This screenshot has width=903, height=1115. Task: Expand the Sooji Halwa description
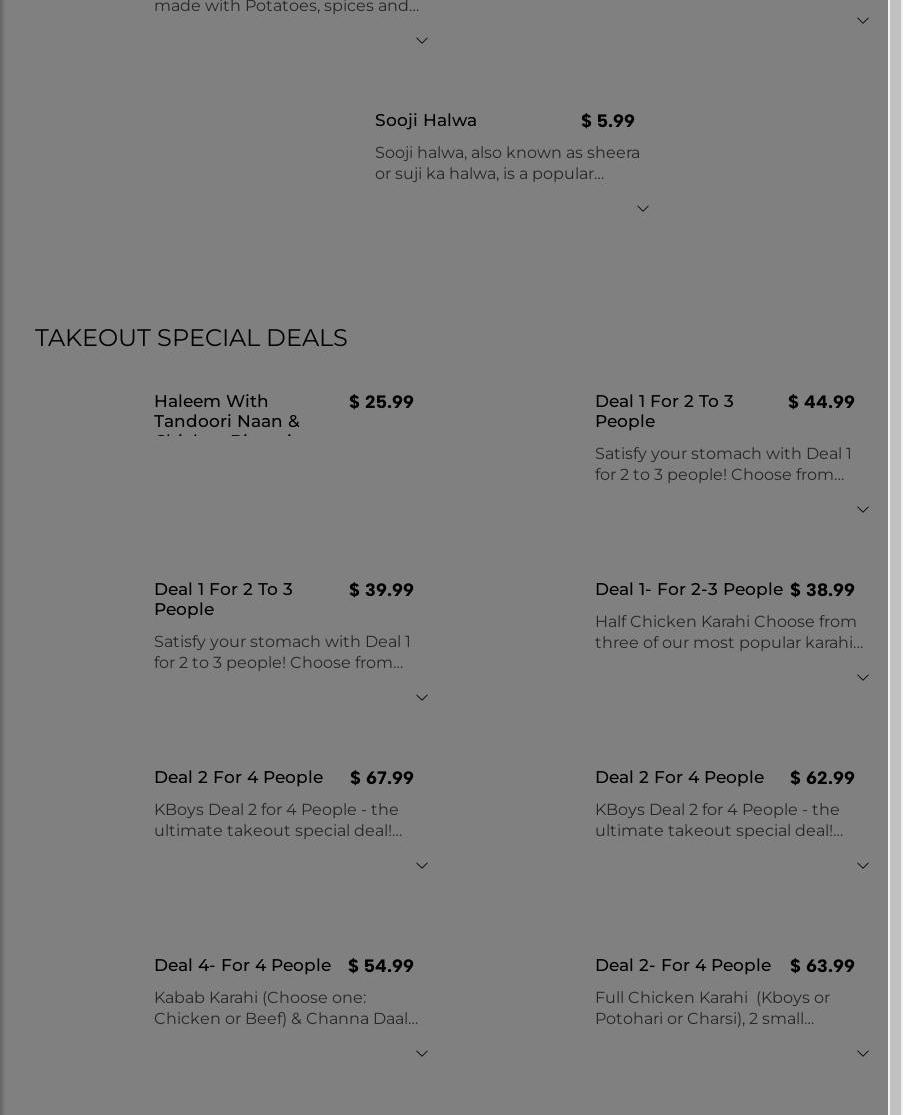643,208
